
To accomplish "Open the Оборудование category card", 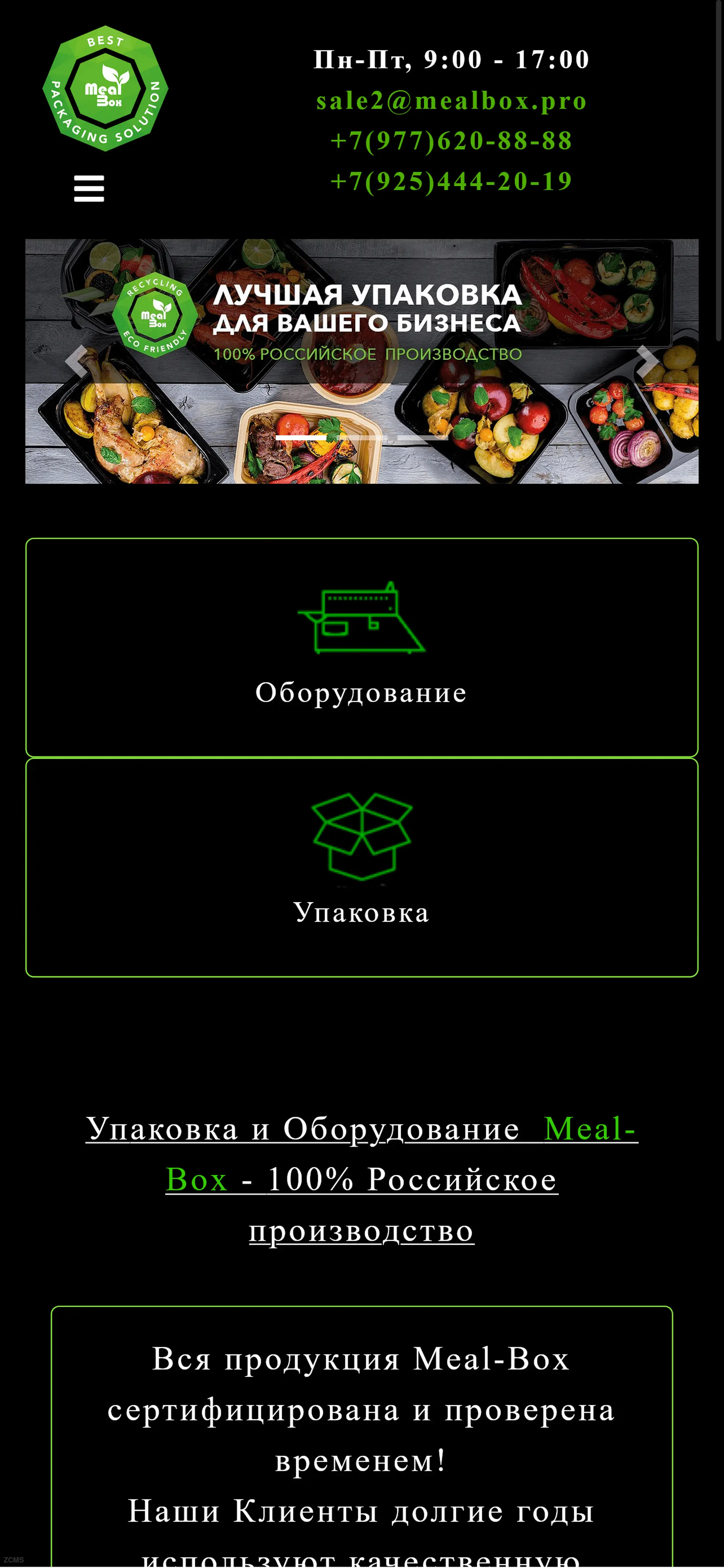I will click(362, 647).
